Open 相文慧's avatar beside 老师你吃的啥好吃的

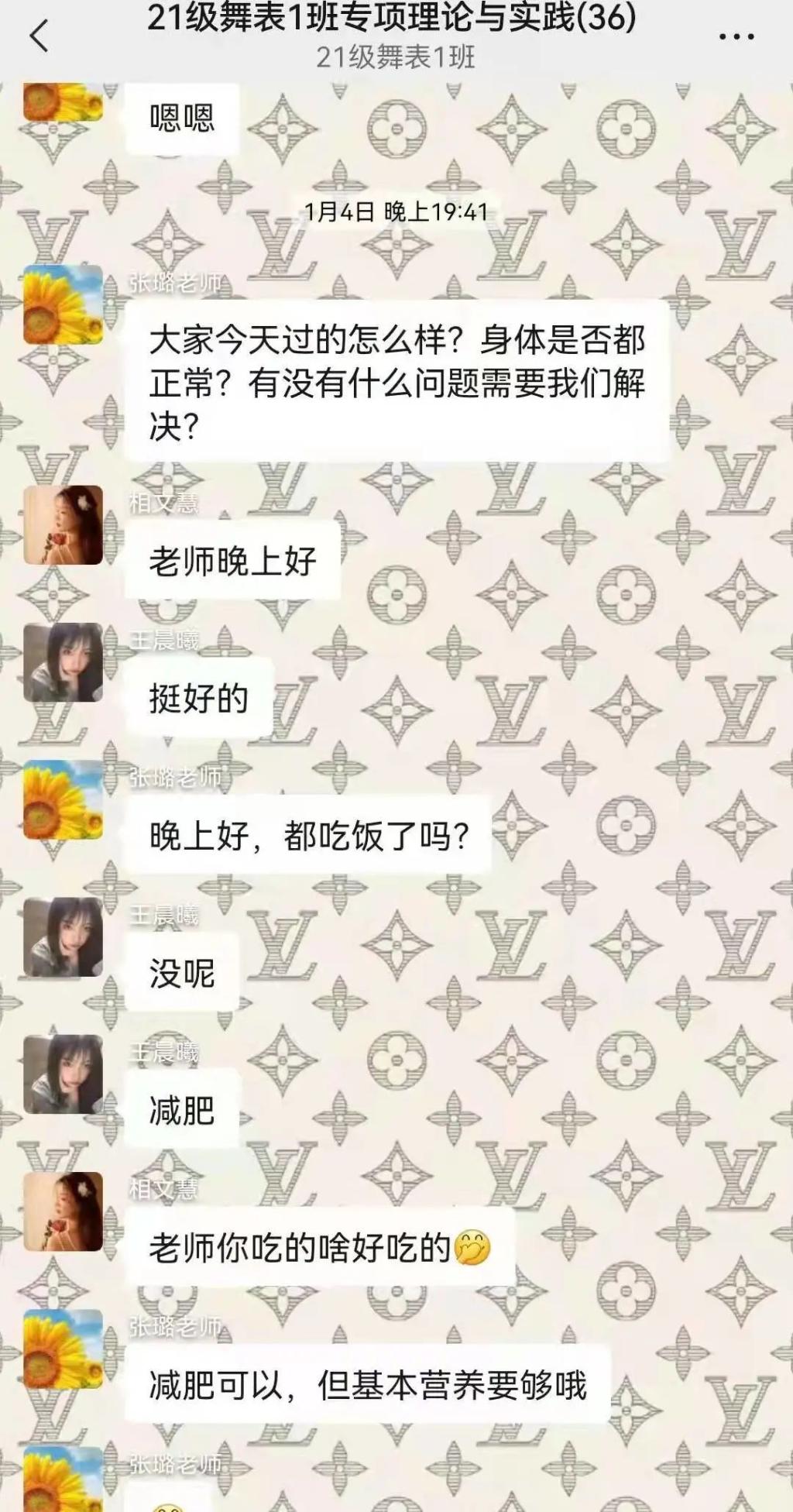click(63, 1211)
